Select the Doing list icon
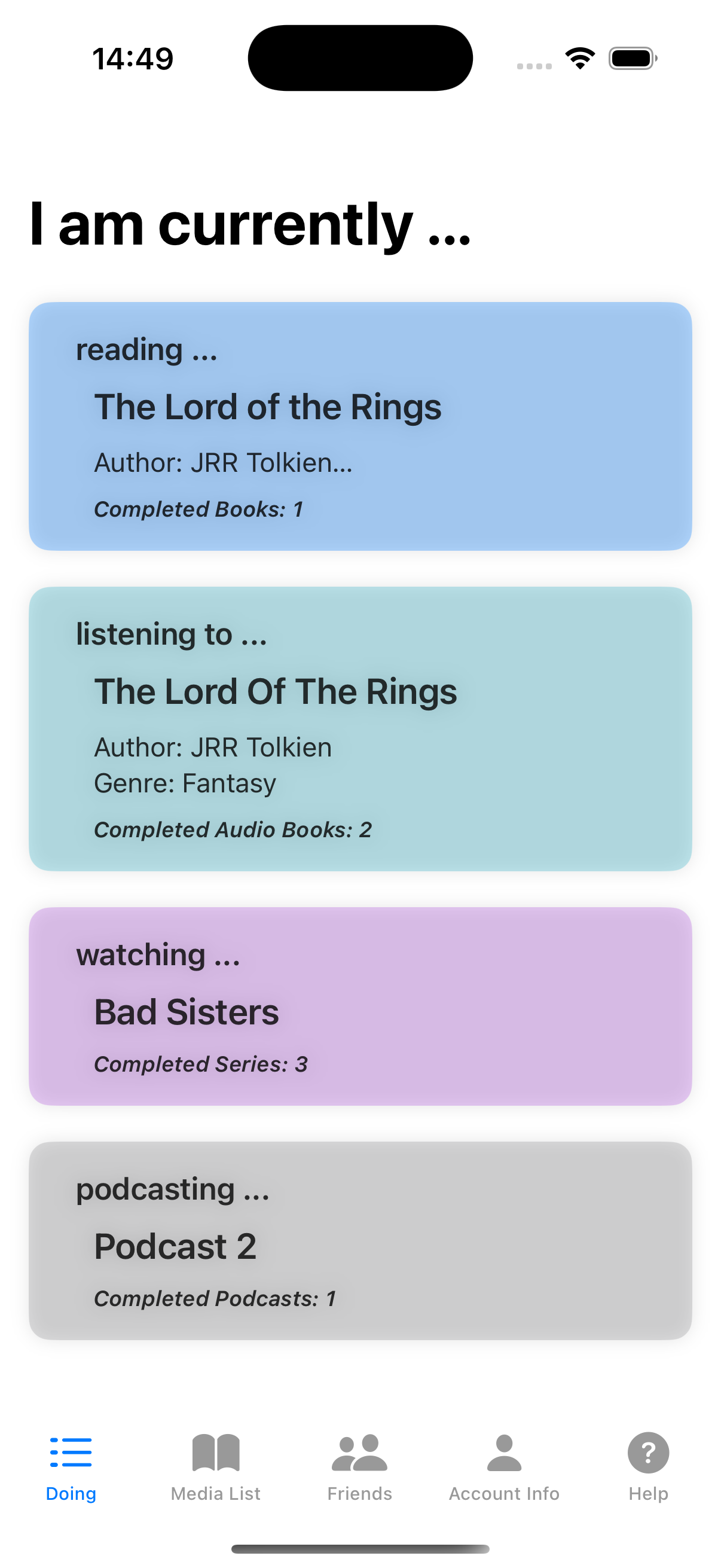Image resolution: width=721 pixels, height=1568 pixels. point(70,1452)
